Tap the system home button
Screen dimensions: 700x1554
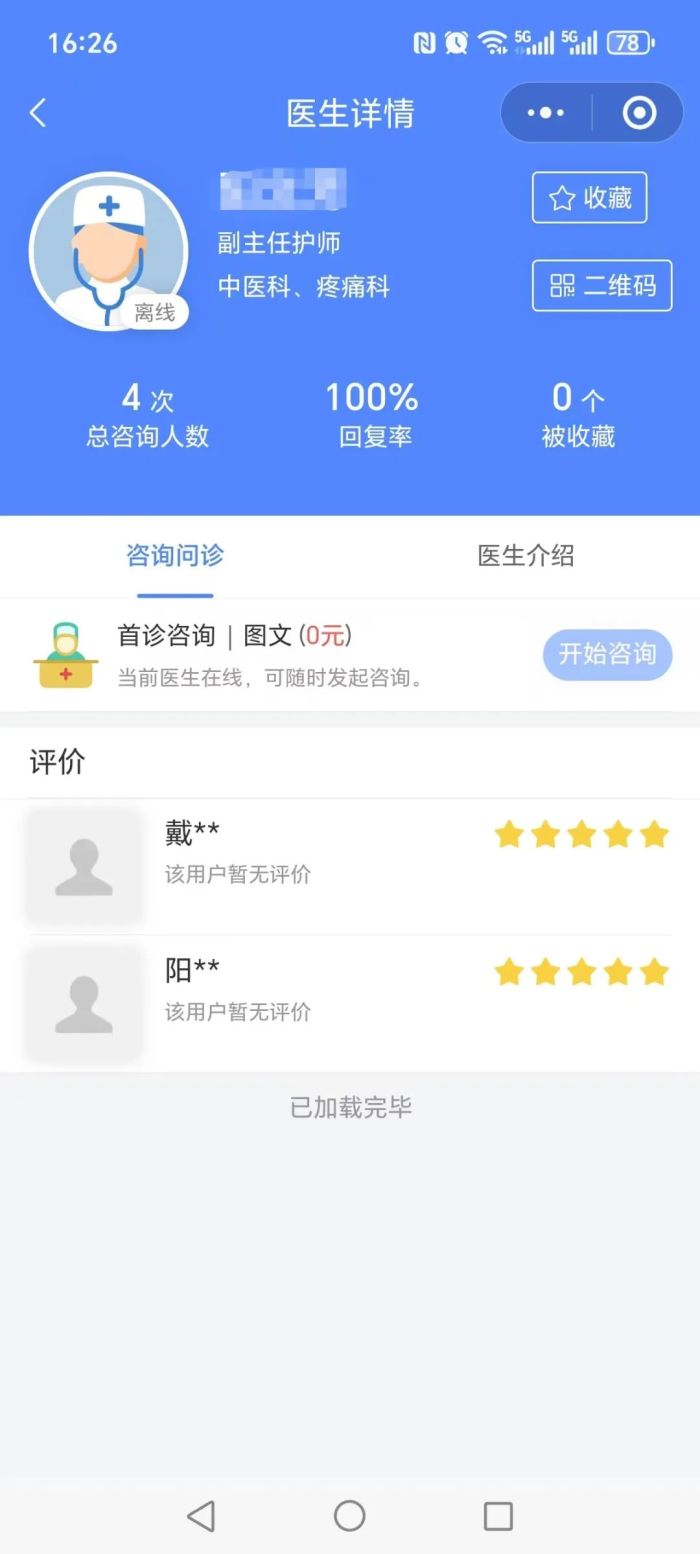pyautogui.click(x=349, y=1516)
